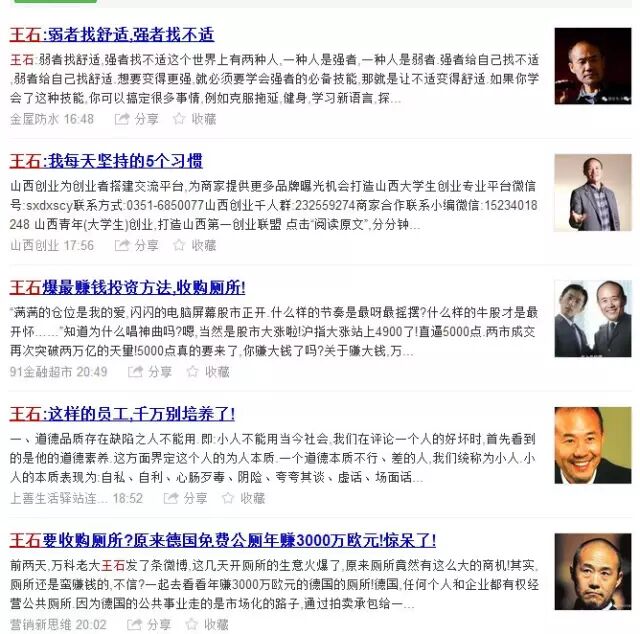Favorite the 上善生活驿站 article

pos(242,498)
